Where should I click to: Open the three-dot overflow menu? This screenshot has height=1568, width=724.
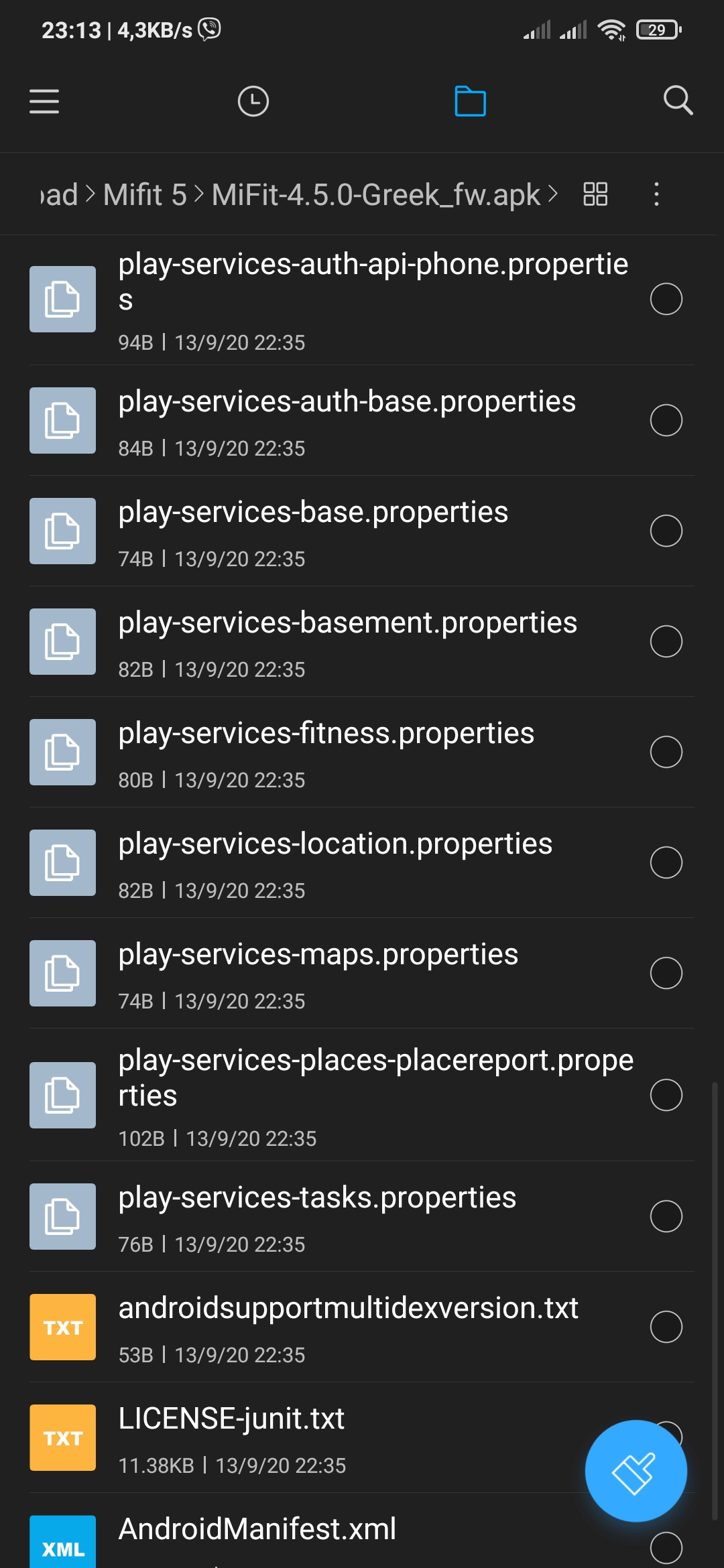coord(656,194)
